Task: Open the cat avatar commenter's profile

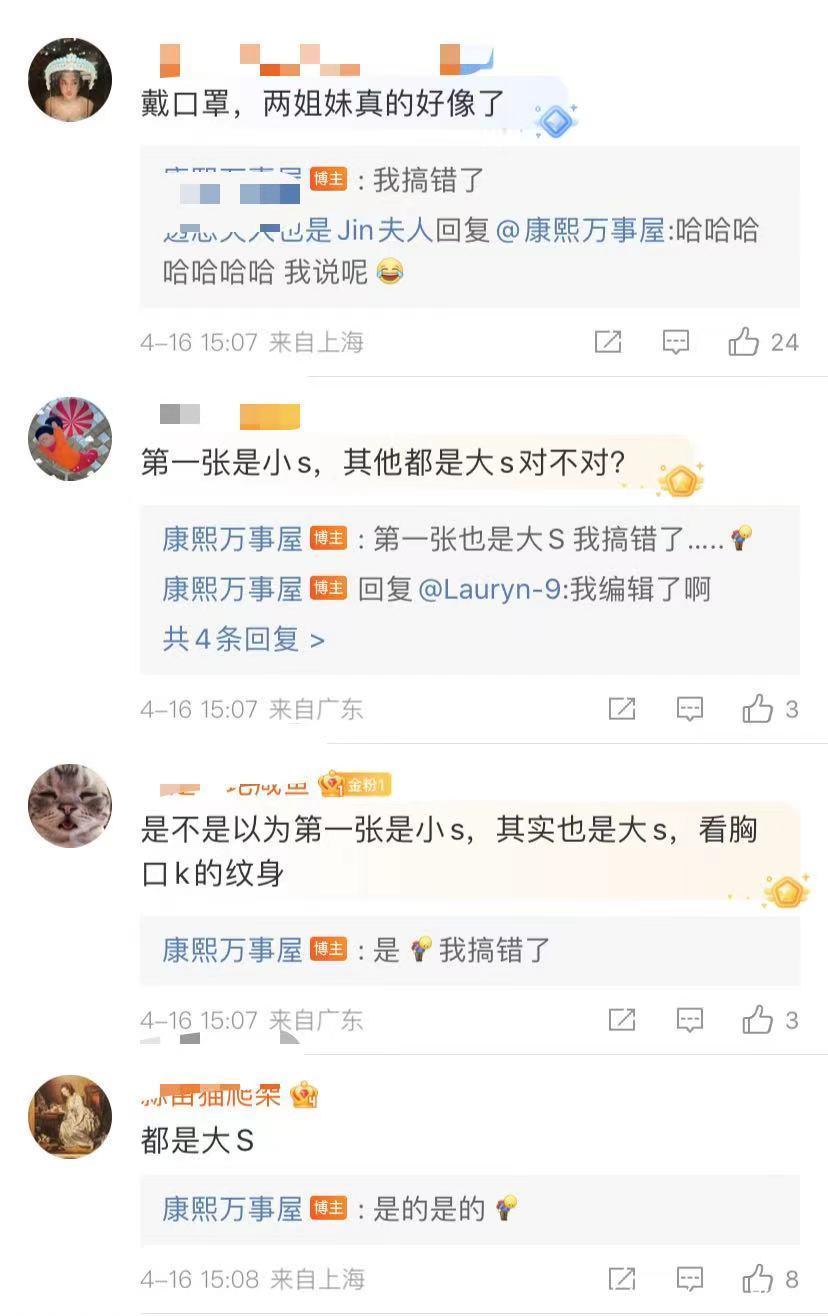Action: [x=69, y=805]
